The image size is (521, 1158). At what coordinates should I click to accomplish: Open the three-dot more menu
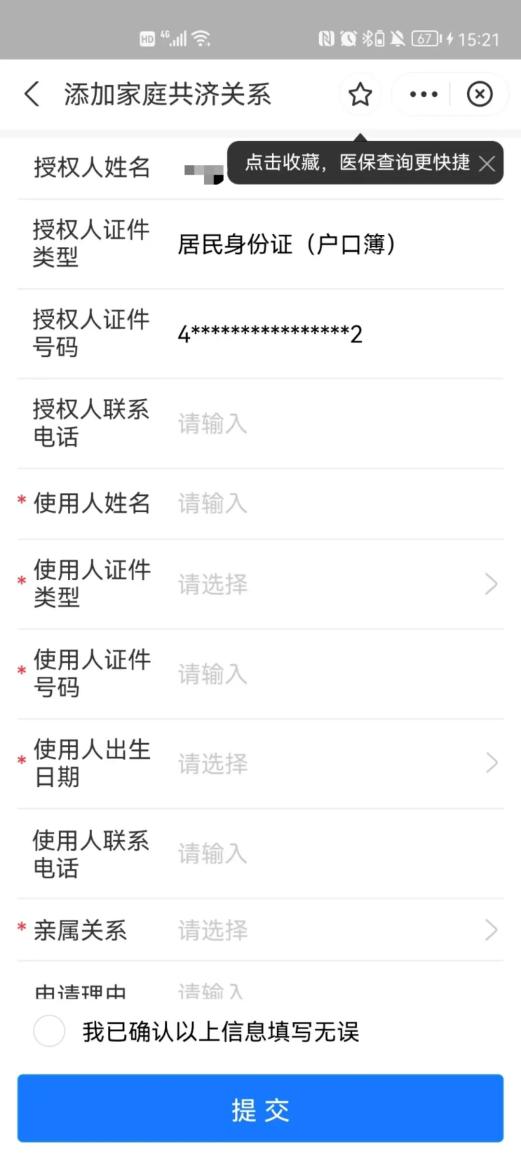[423, 95]
